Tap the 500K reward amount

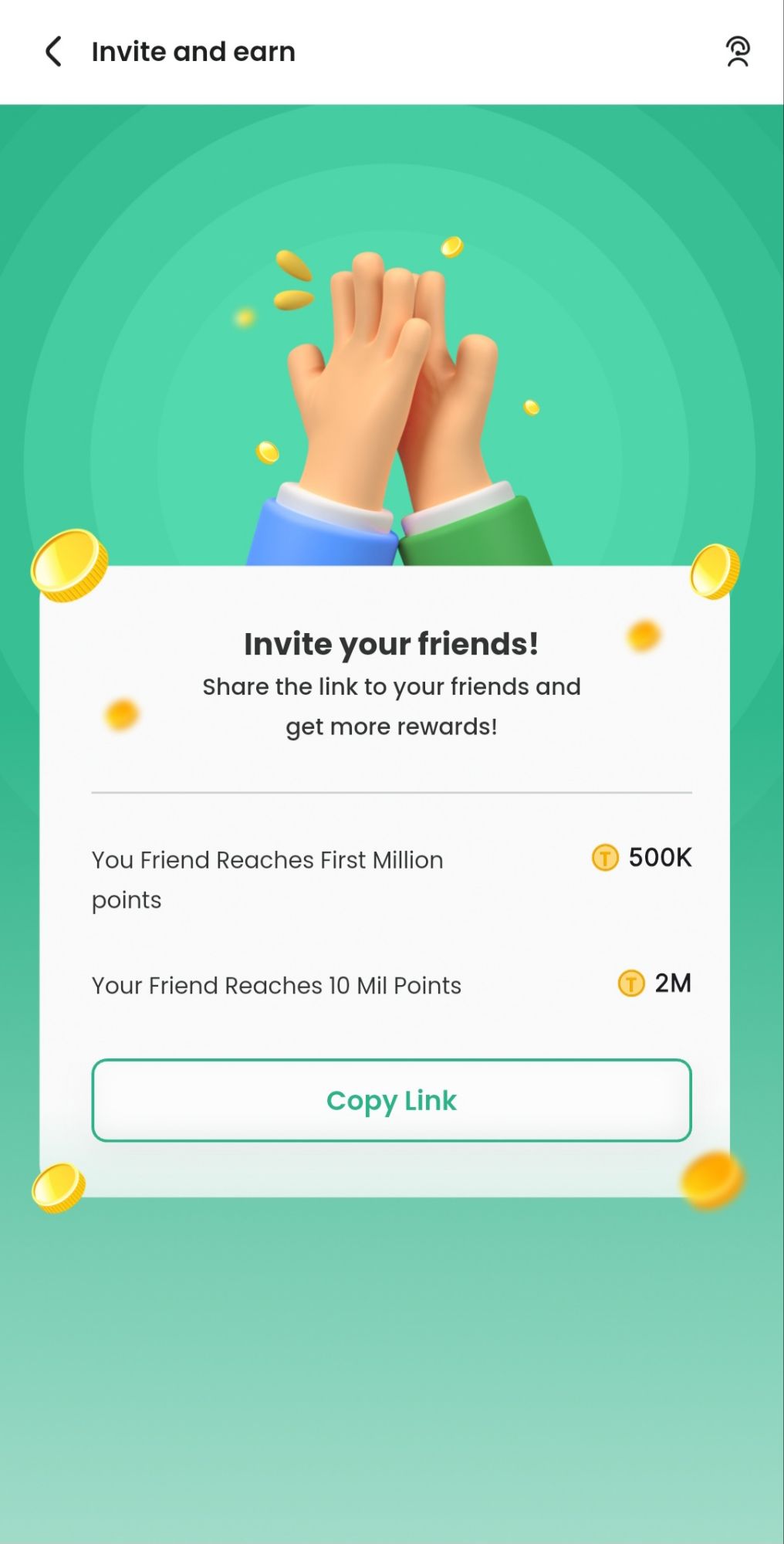(x=660, y=857)
